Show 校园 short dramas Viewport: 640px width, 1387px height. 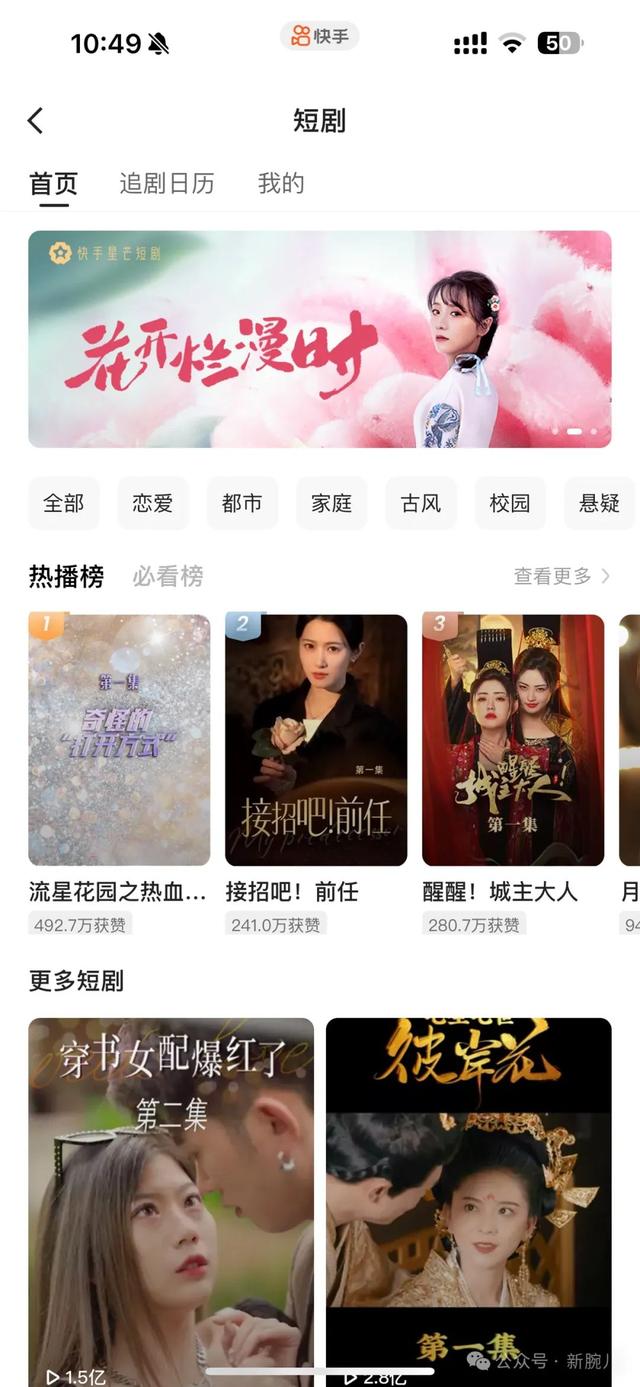pos(510,503)
